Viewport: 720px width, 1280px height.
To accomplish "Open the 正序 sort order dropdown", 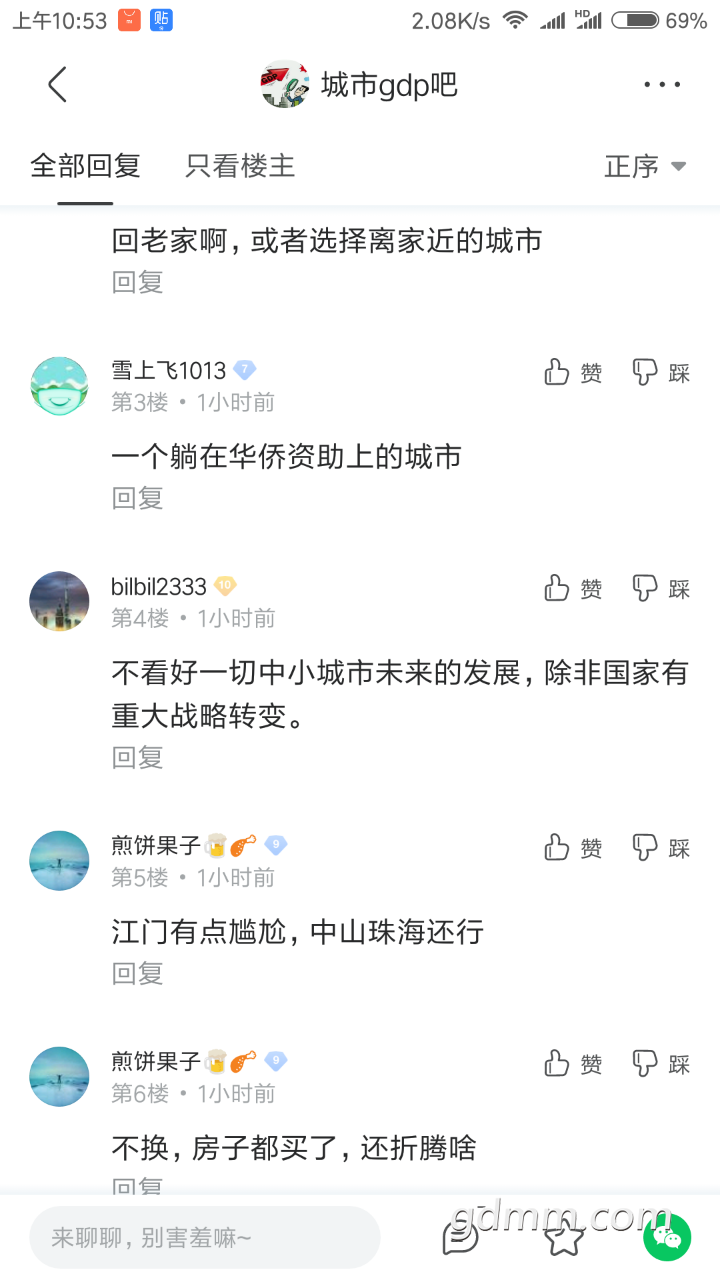I will [x=645, y=166].
